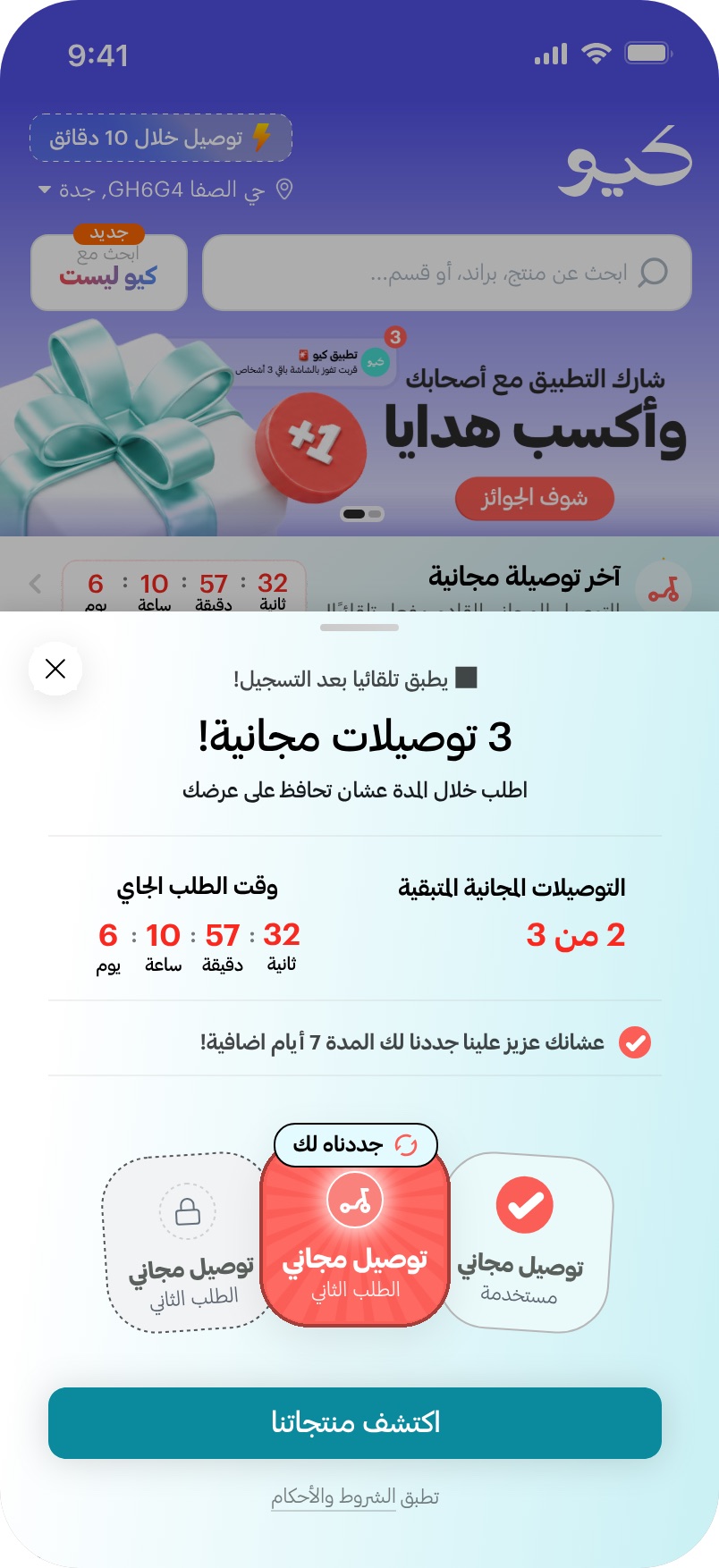Viewport: 719px width, 1568px height.
Task: Tap the 10-minute delivery chip
Action: 161,138
